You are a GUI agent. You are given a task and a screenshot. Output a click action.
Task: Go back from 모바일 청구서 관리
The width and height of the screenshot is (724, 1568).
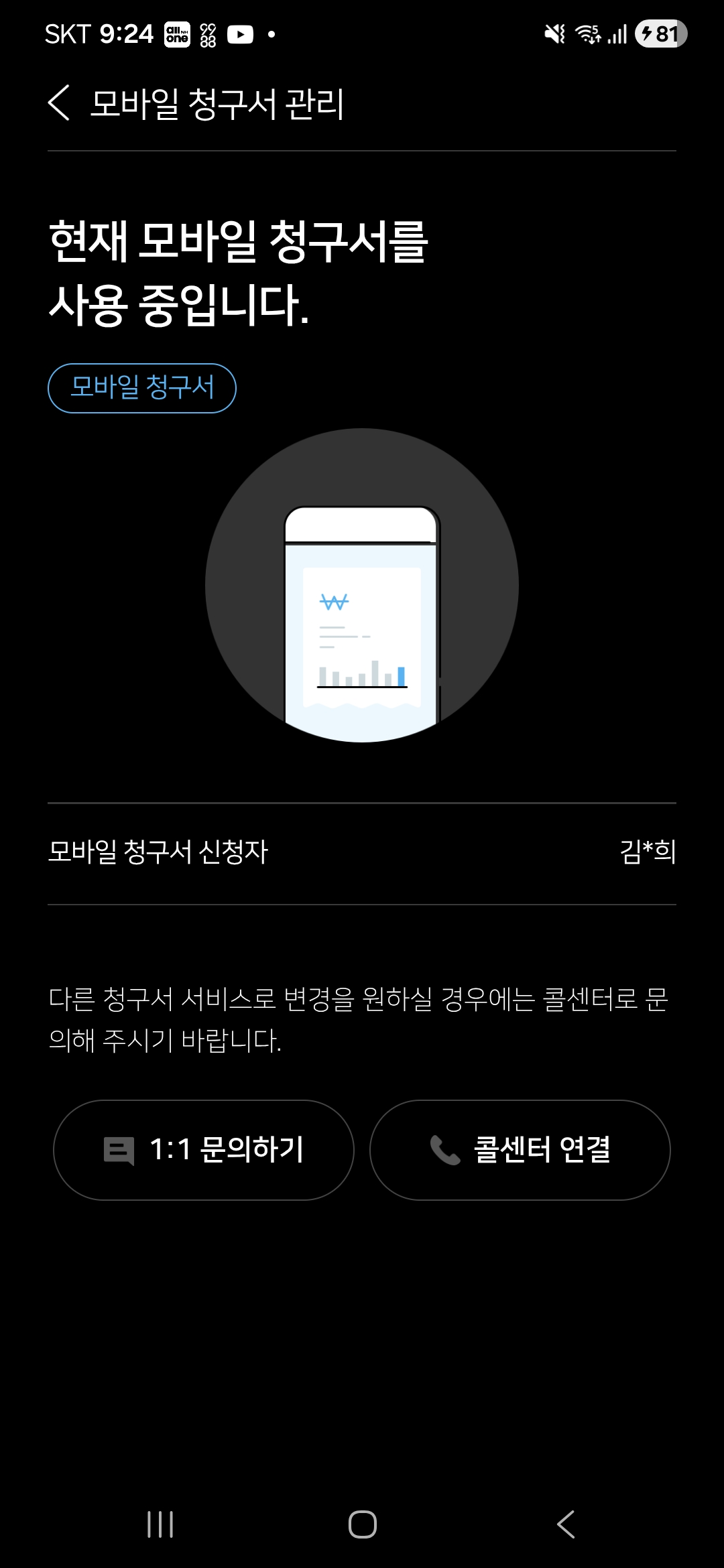[x=59, y=103]
